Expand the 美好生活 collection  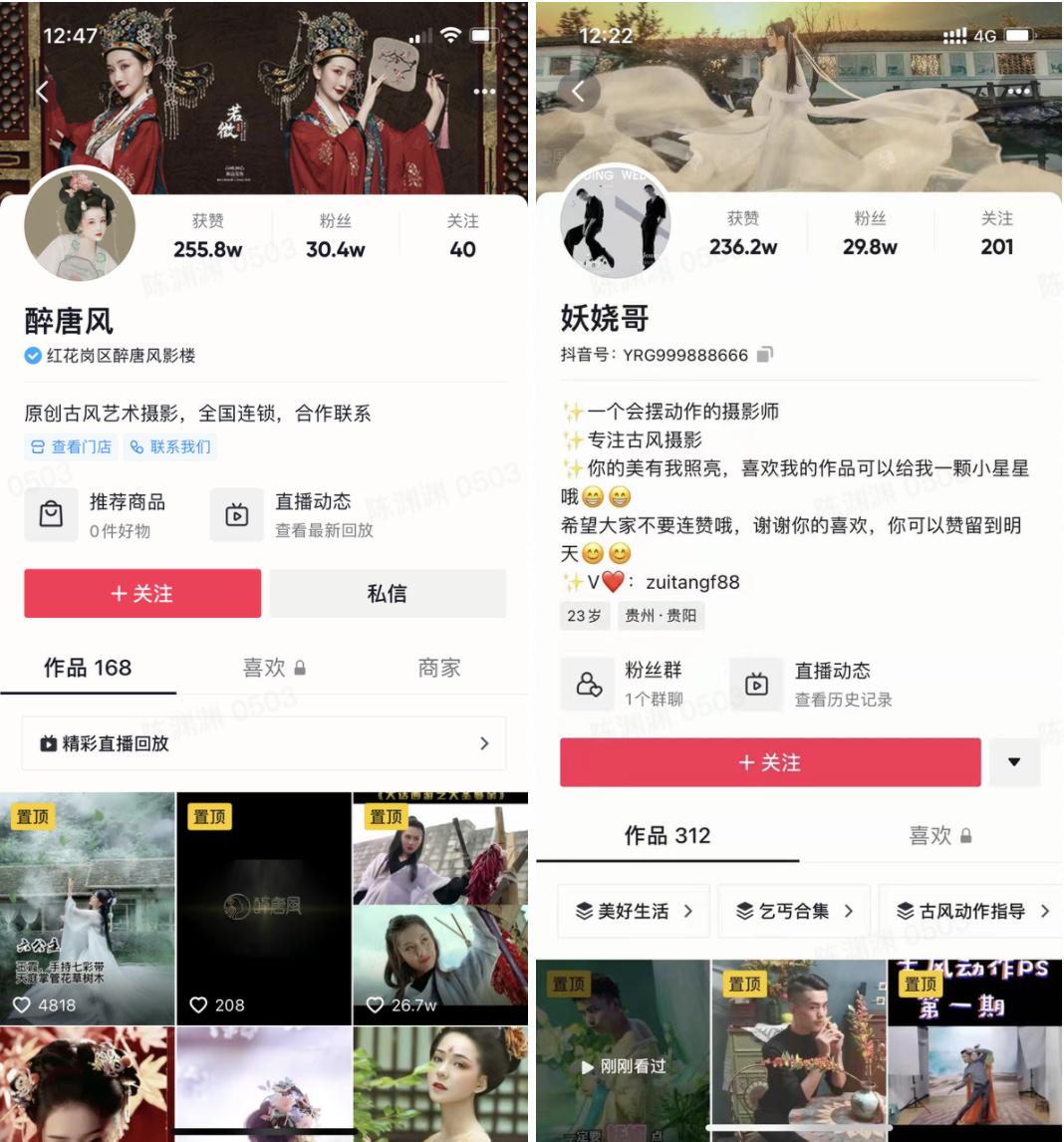(633, 910)
